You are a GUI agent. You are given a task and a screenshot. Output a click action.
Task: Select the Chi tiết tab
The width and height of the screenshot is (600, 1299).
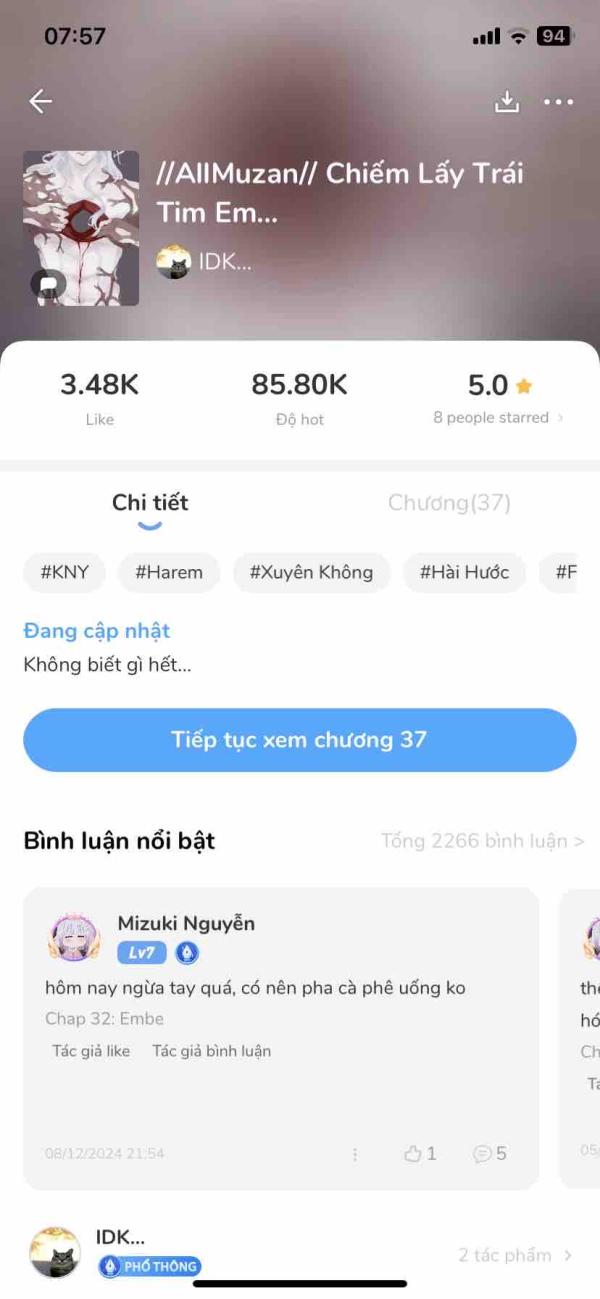[150, 503]
